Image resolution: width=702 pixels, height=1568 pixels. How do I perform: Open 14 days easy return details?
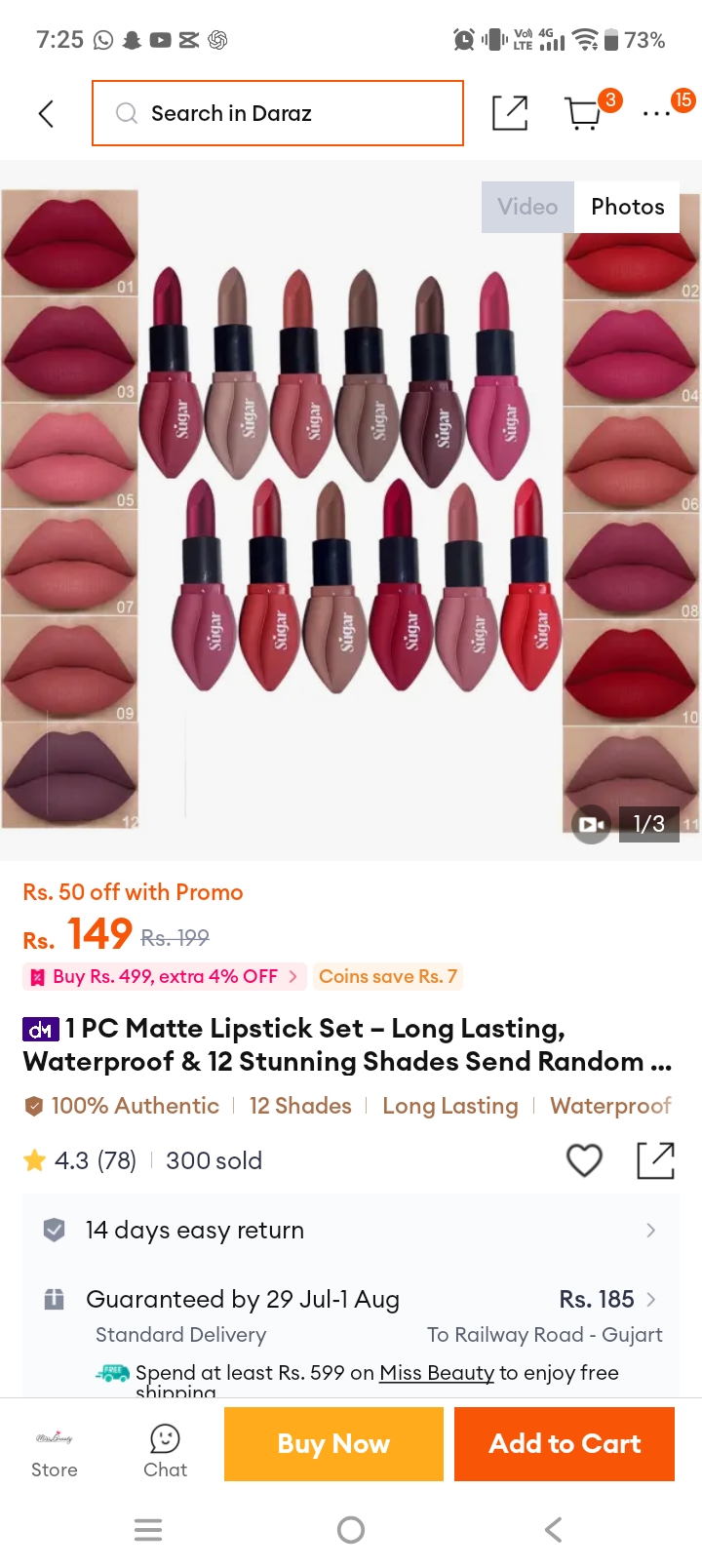351,1231
